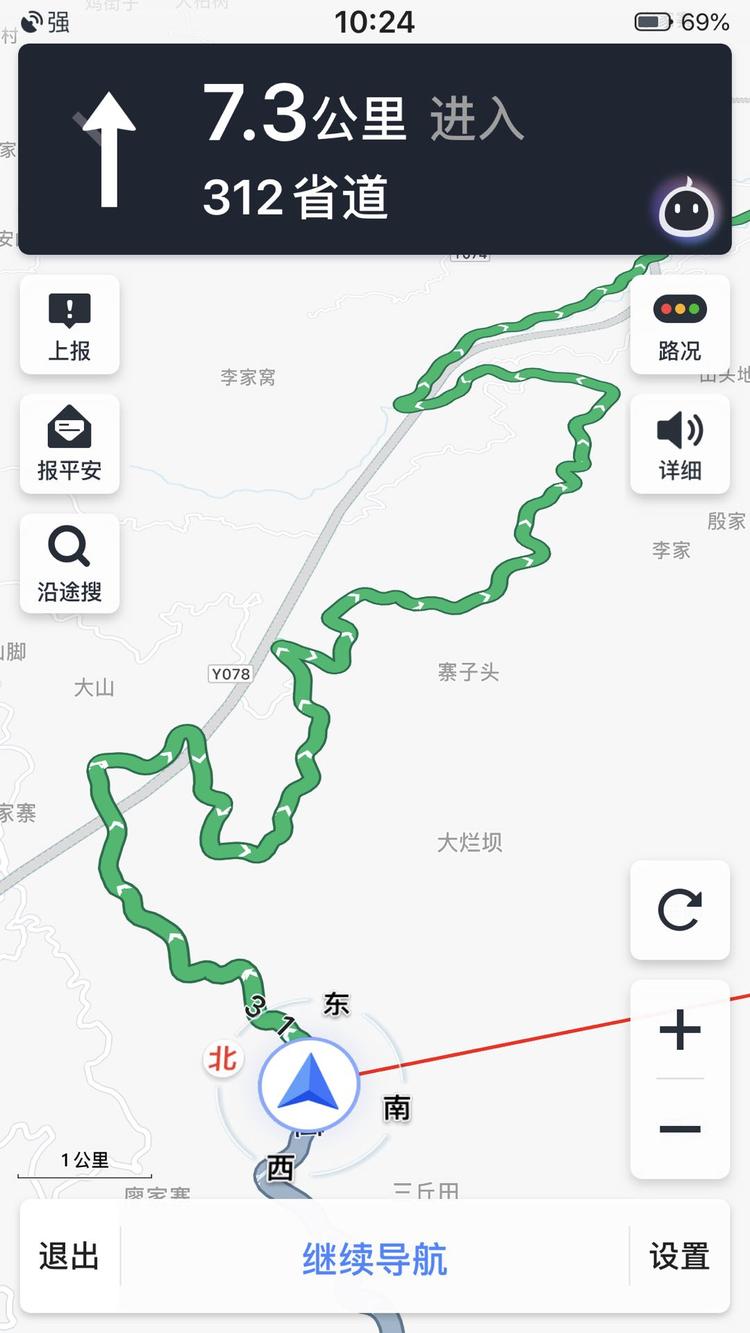Image resolution: width=750 pixels, height=1333 pixels.
Task: Tap 退出 to exit navigation
Action: click(68, 1258)
